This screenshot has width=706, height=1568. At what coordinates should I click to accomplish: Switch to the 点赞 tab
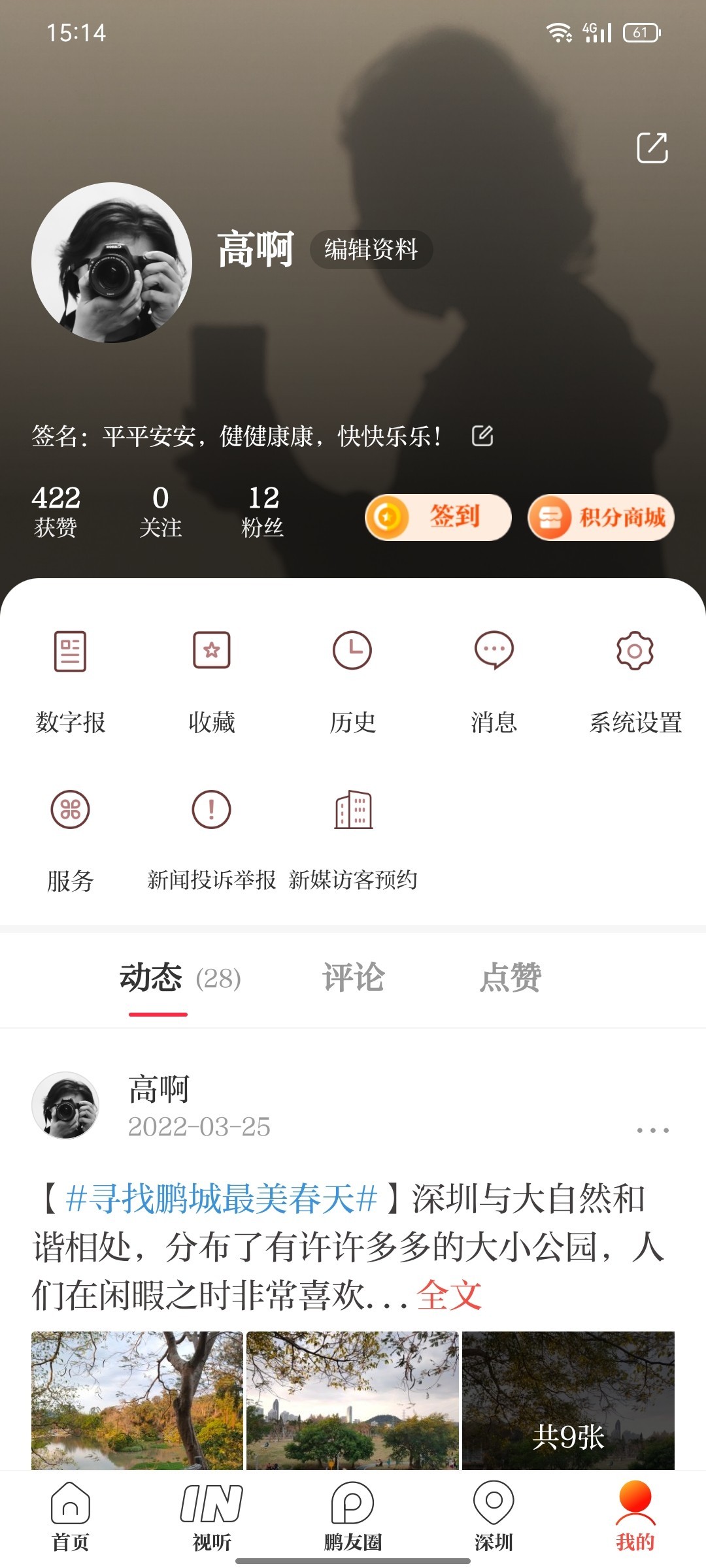pyautogui.click(x=510, y=978)
